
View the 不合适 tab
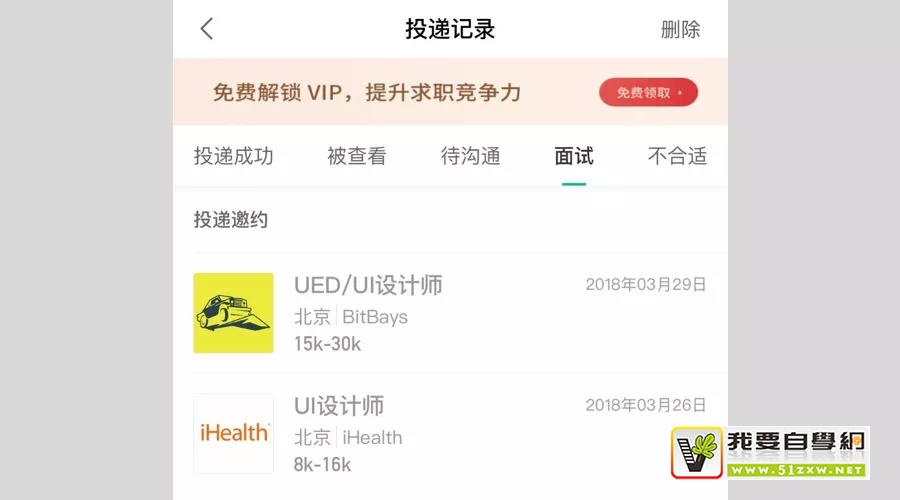[x=677, y=156]
